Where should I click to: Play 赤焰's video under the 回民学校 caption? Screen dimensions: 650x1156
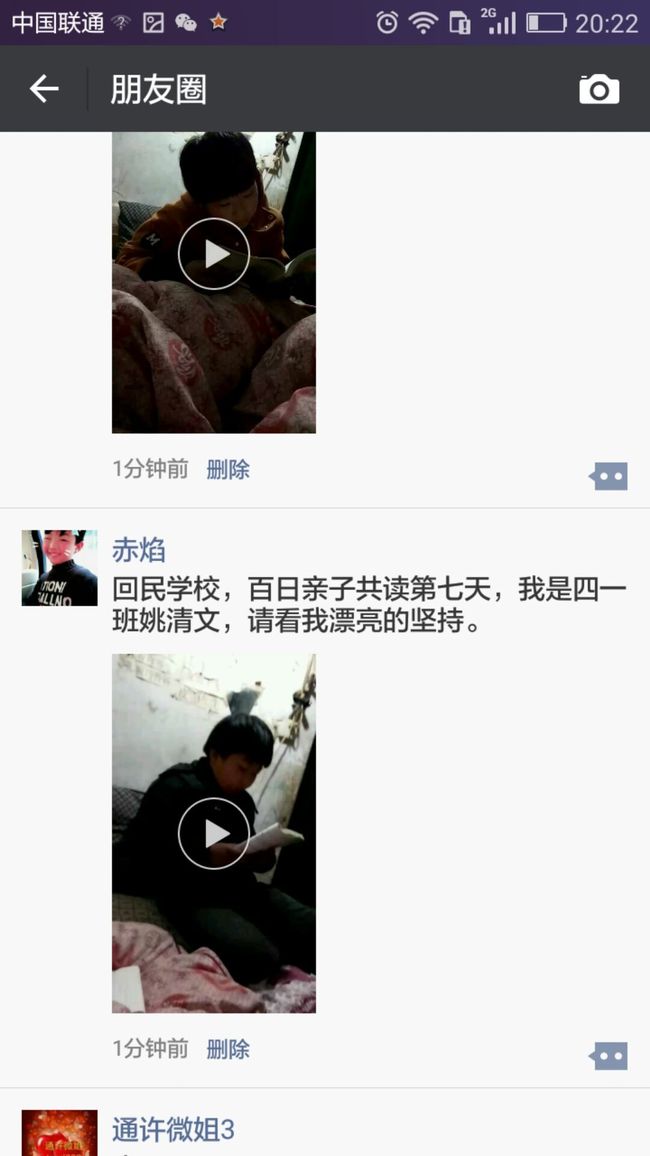214,833
